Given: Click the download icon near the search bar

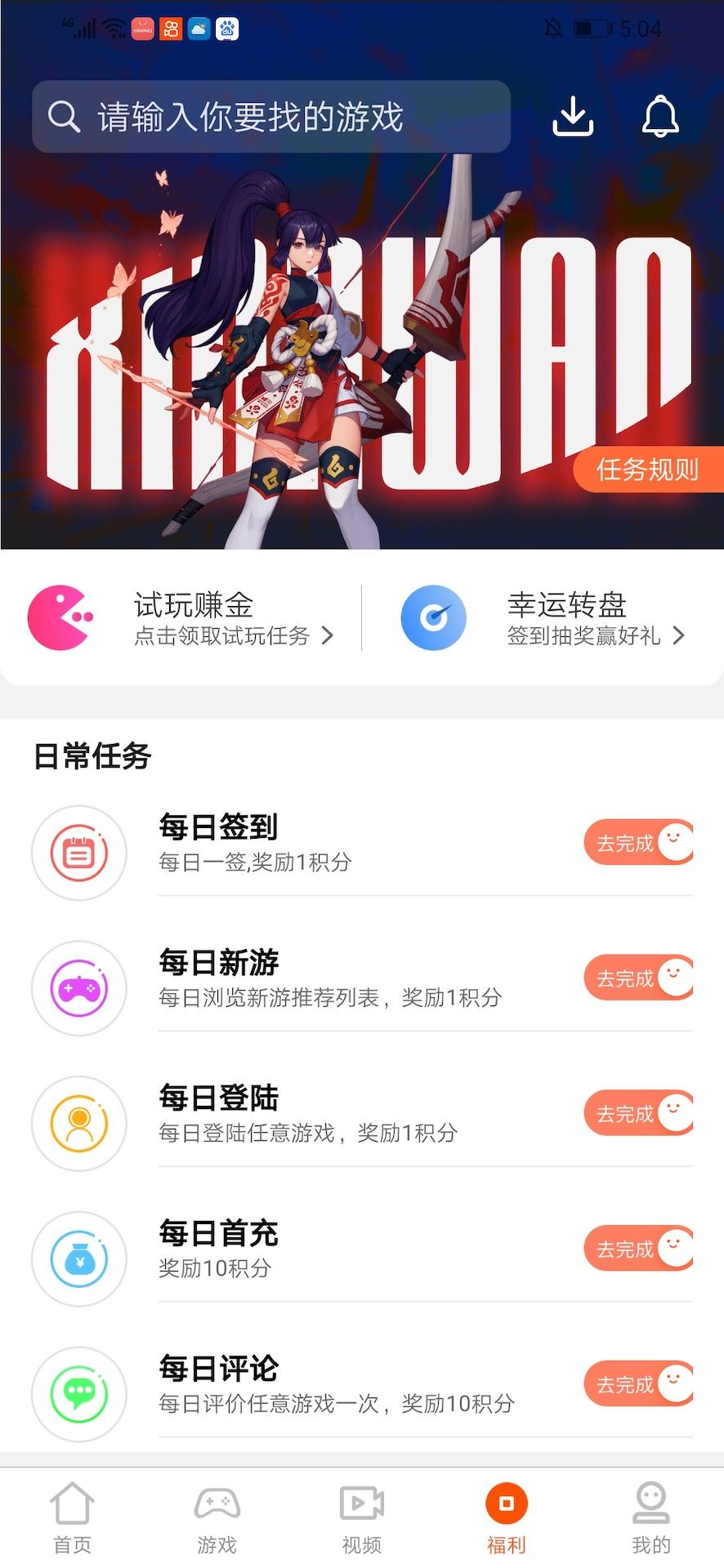Looking at the screenshot, I should click(573, 115).
